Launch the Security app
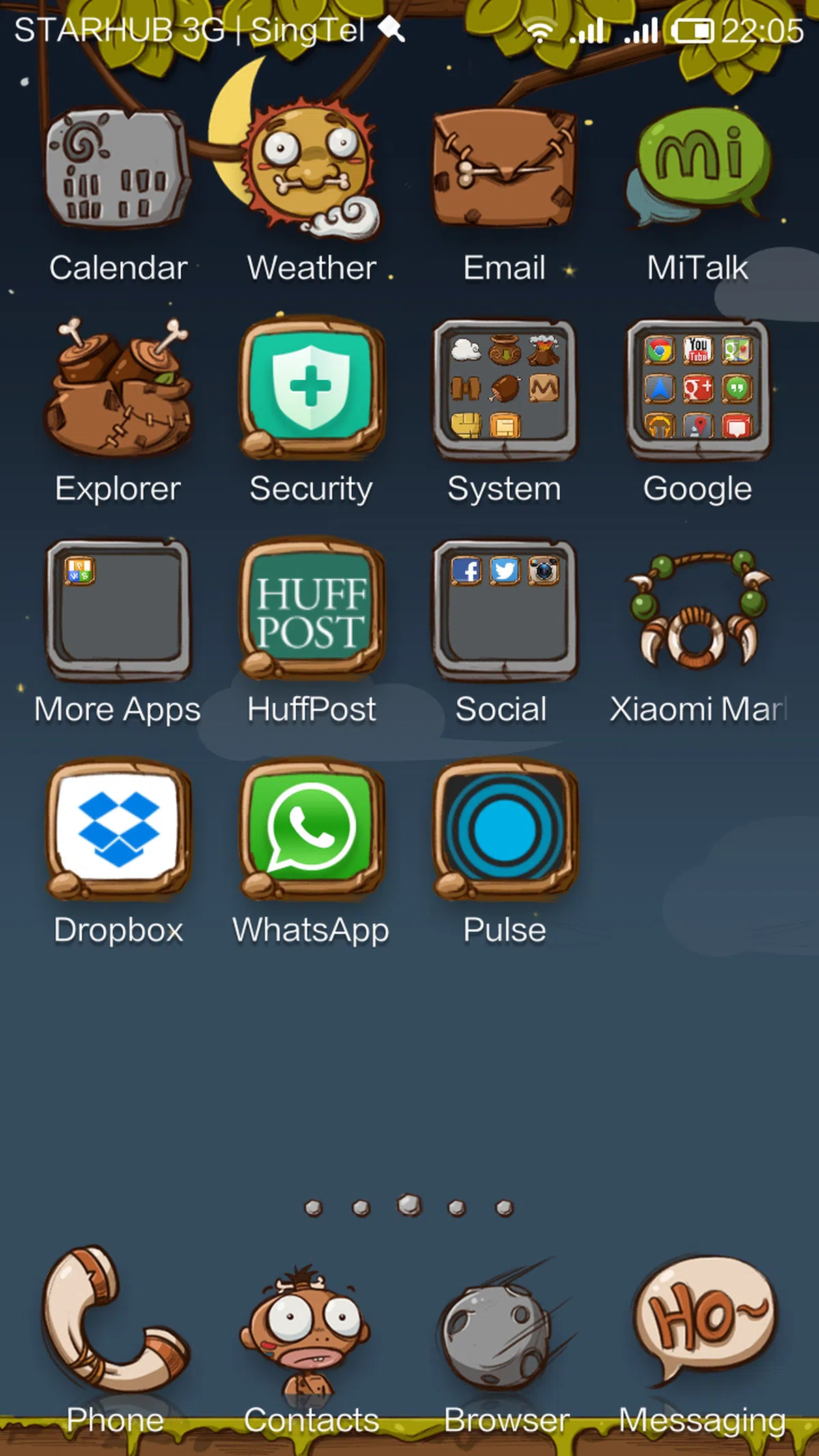 [312, 389]
